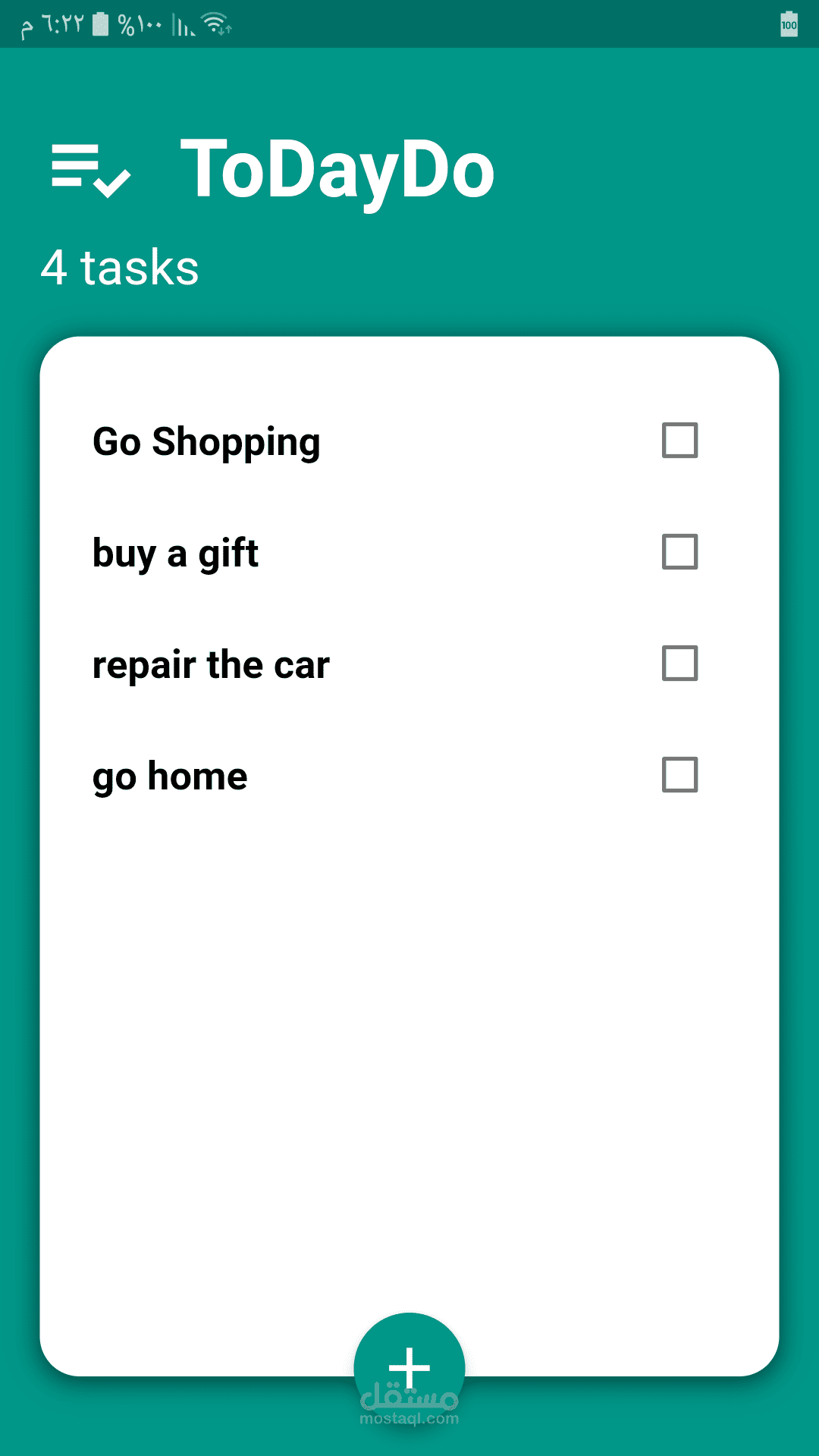Mark buy a gift as done

coord(679,552)
